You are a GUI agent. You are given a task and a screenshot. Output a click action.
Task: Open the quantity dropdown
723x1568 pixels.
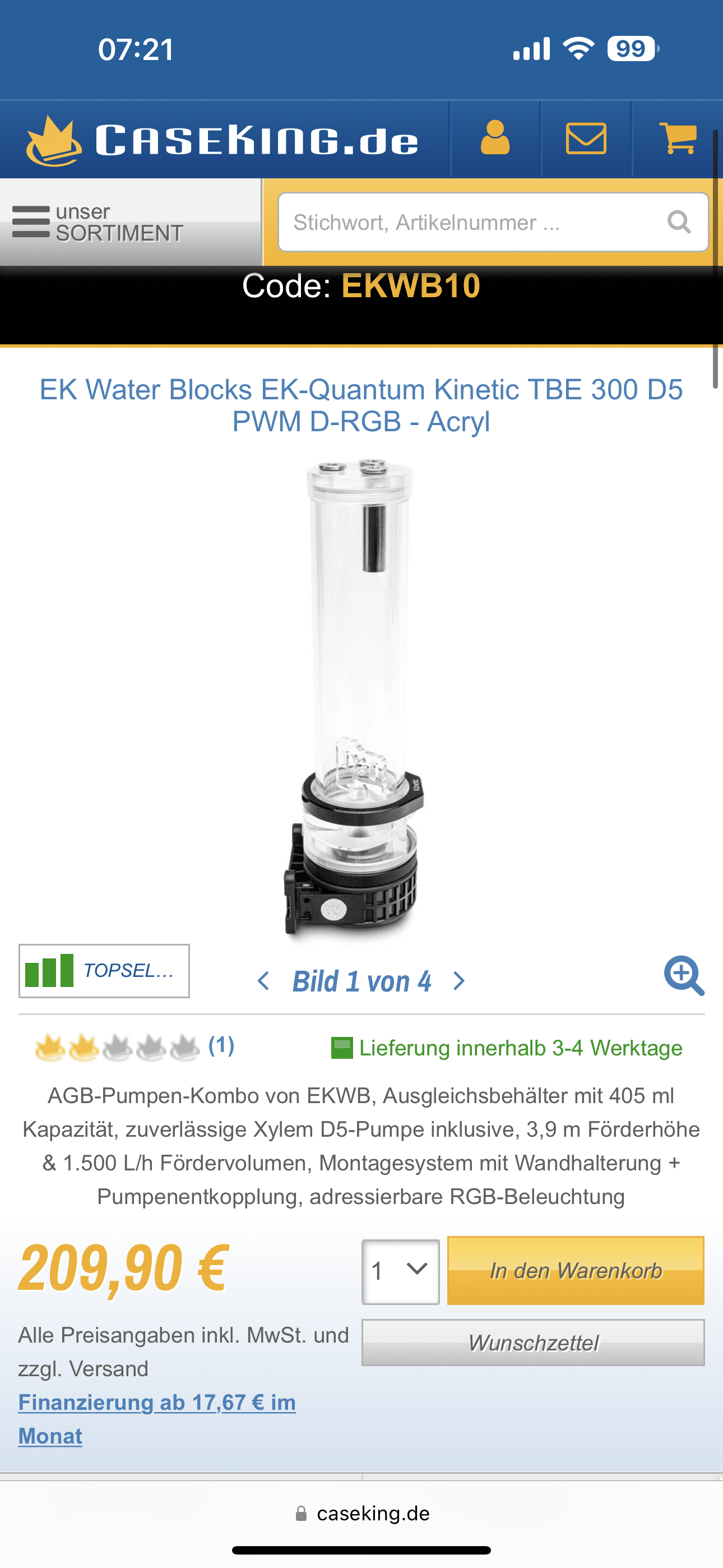tap(400, 1271)
